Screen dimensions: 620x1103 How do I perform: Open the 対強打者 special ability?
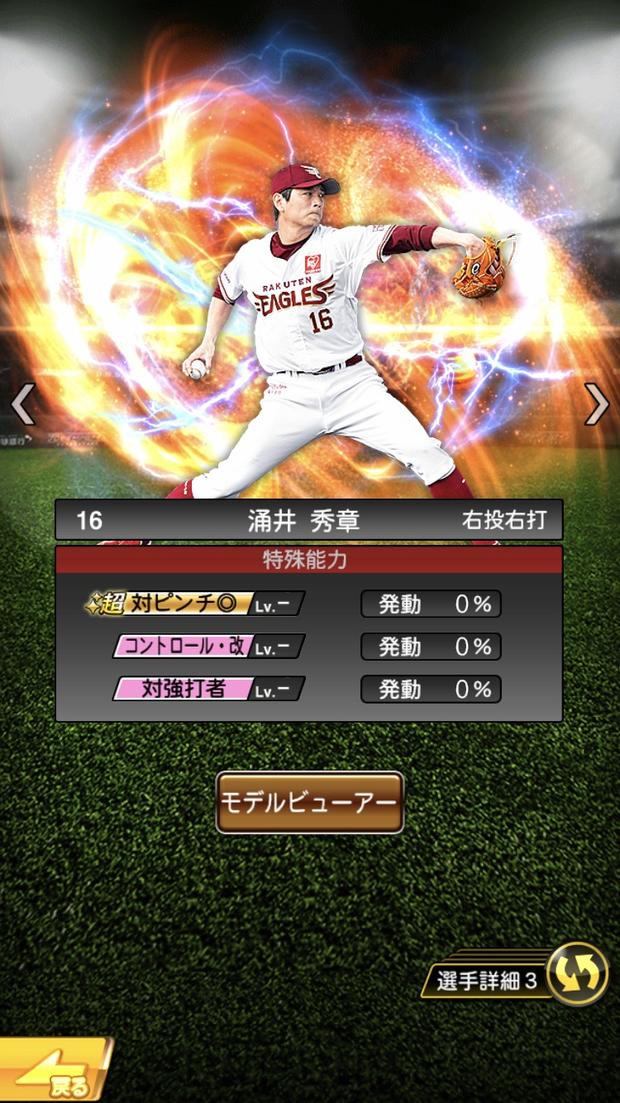208,689
